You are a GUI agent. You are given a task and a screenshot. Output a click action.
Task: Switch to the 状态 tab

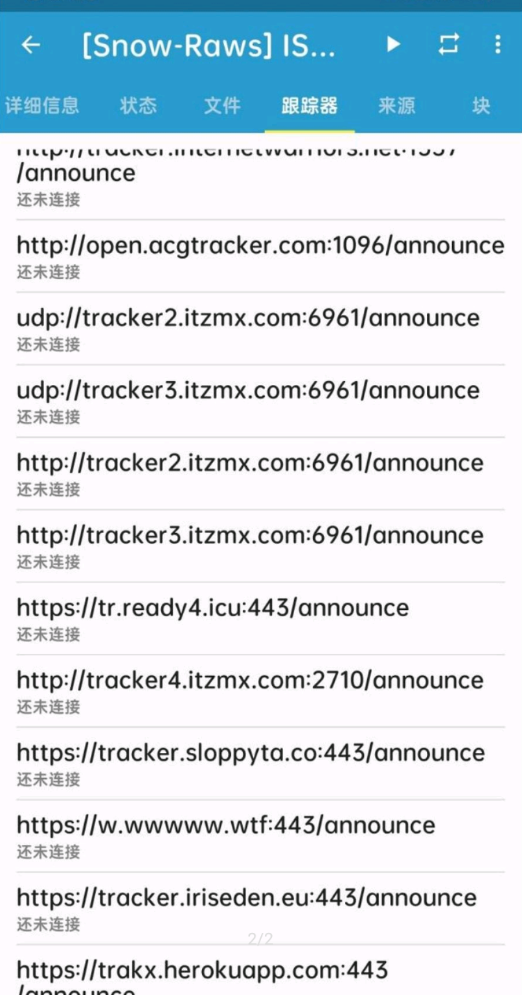click(x=138, y=105)
